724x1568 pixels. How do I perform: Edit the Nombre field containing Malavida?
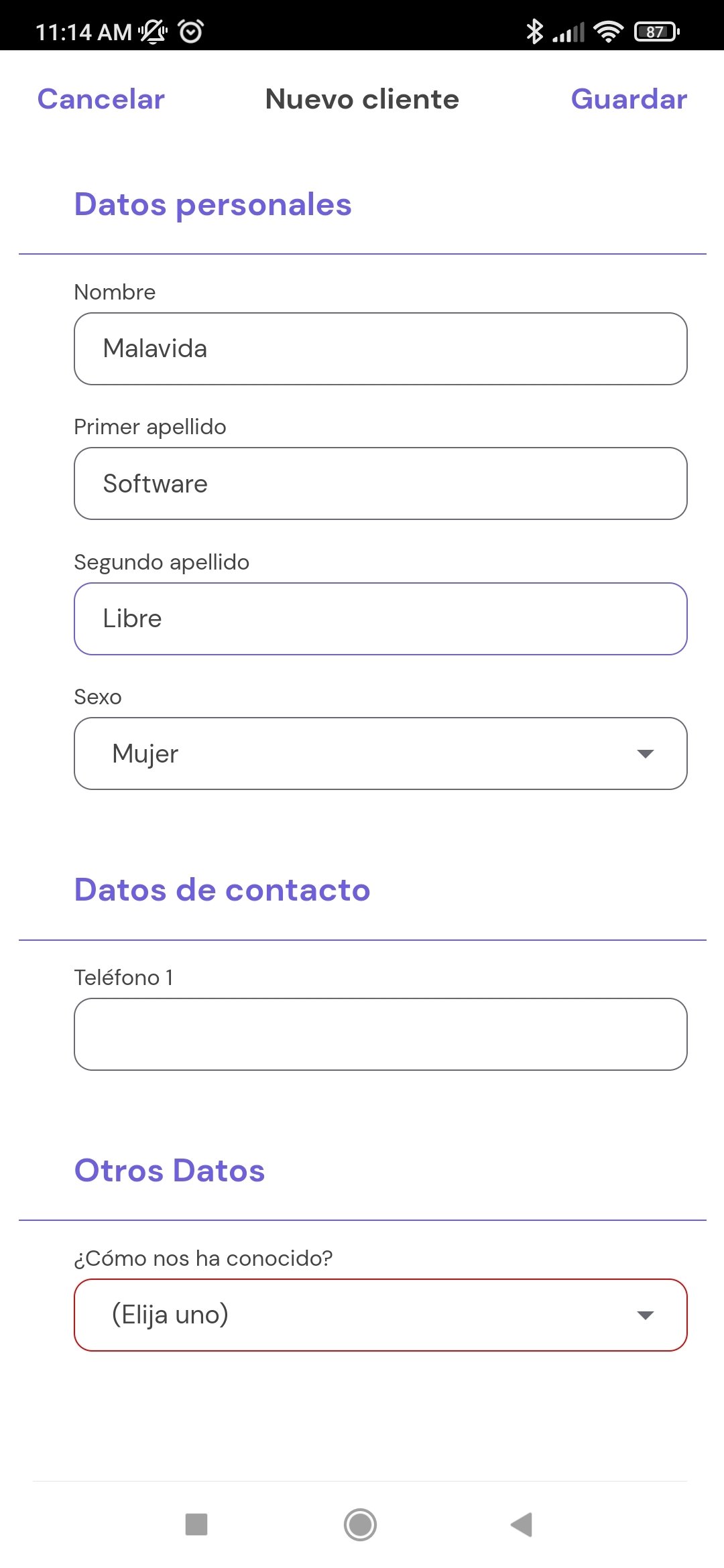(x=381, y=348)
